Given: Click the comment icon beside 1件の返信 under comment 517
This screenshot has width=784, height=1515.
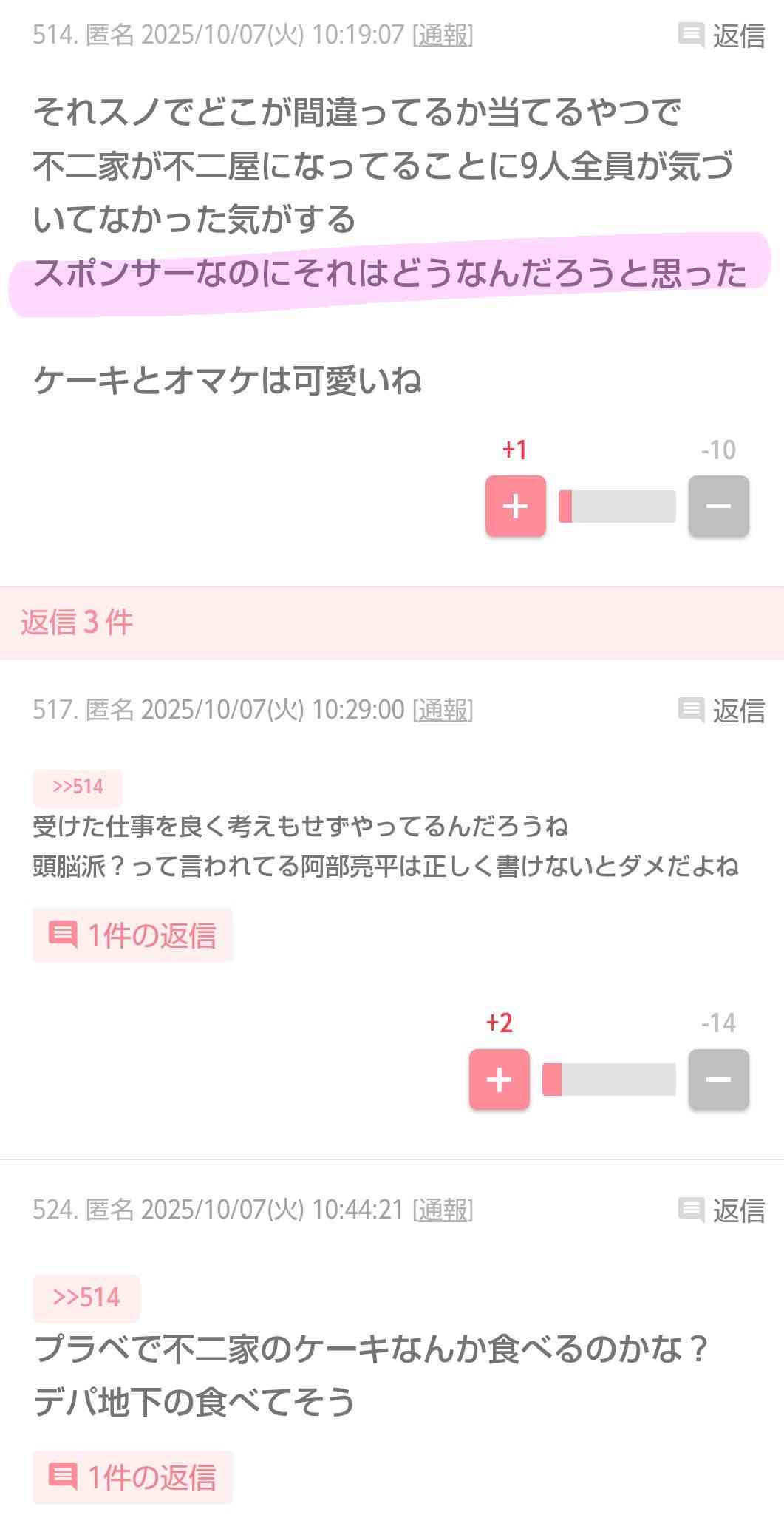Looking at the screenshot, I should tap(63, 935).
